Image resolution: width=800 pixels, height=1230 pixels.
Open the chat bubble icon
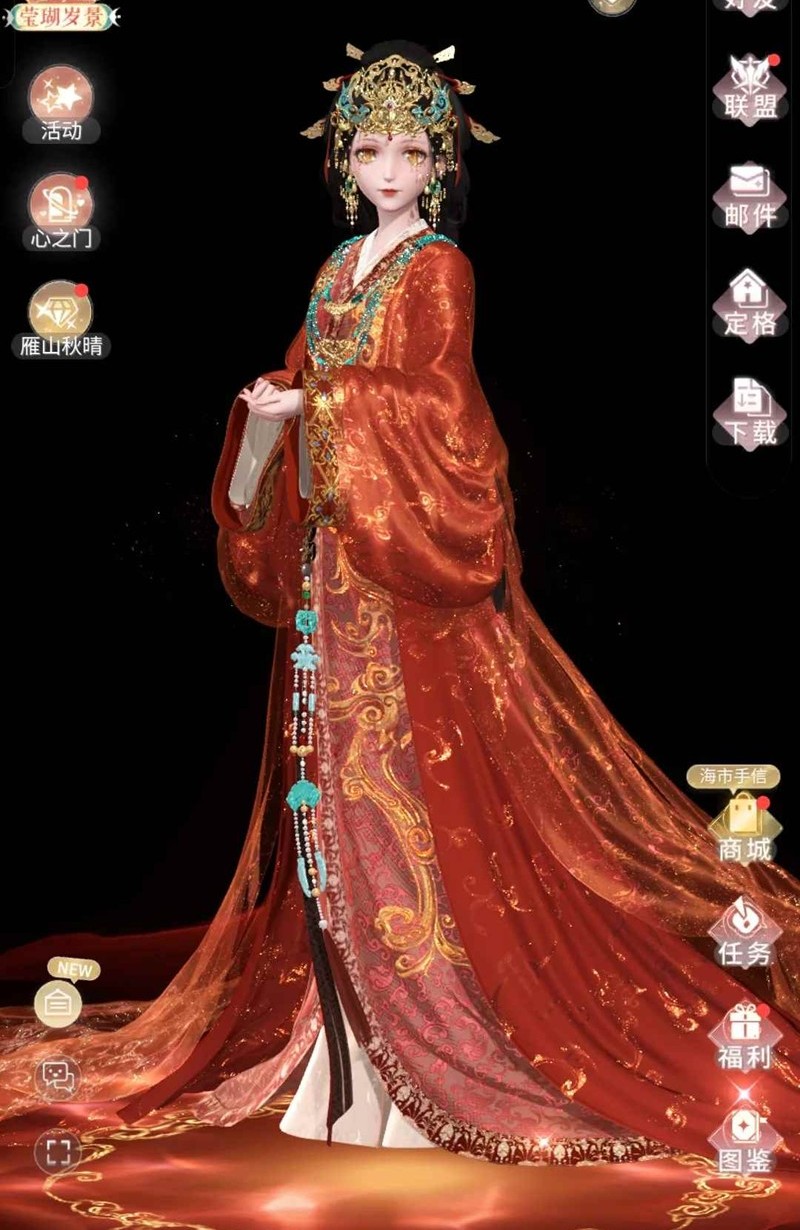[x=58, y=1078]
